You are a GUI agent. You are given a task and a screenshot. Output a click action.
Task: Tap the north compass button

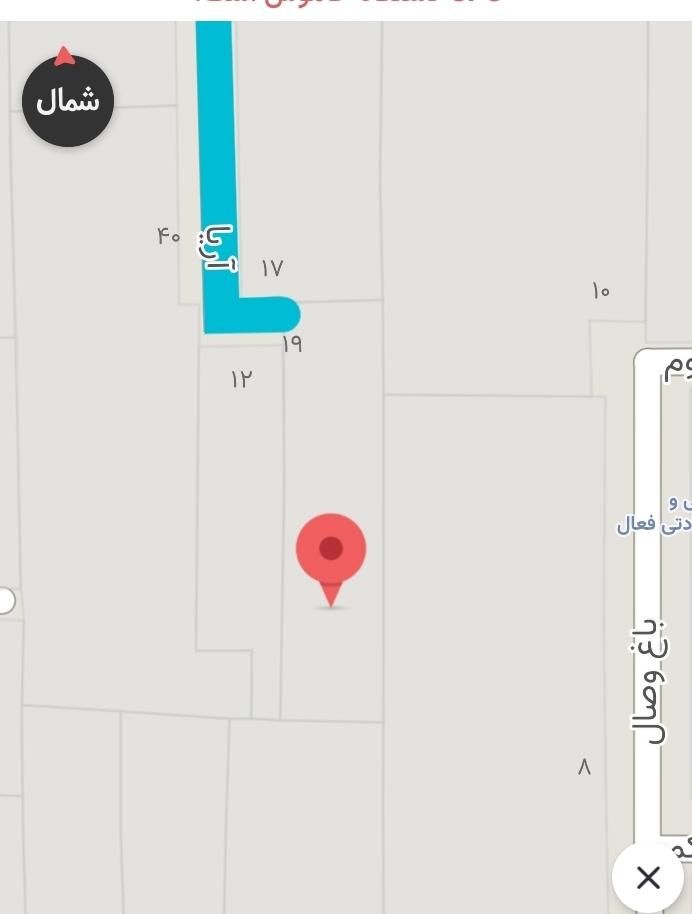(68, 100)
